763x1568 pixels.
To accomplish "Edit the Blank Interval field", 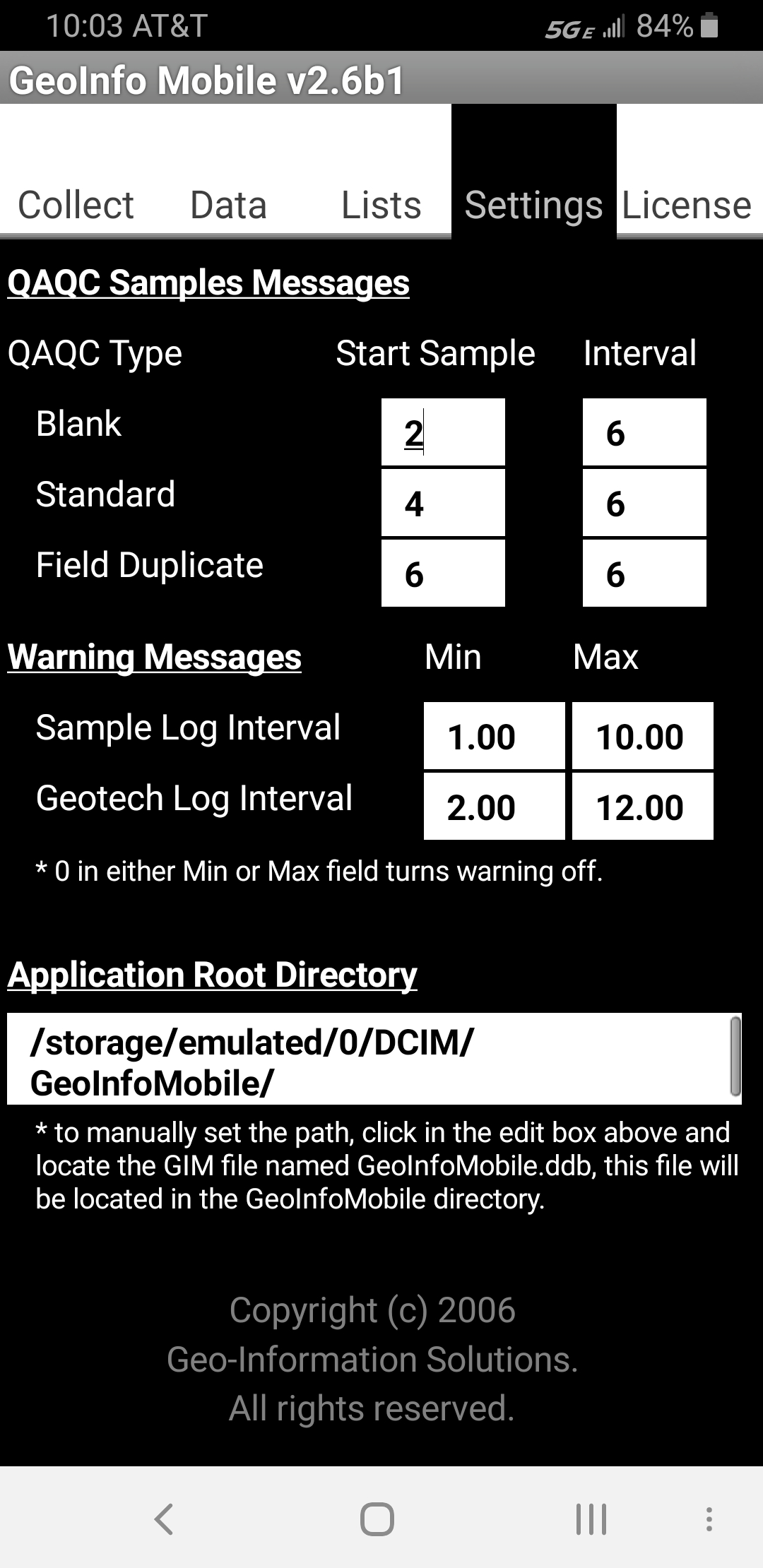I will point(644,432).
